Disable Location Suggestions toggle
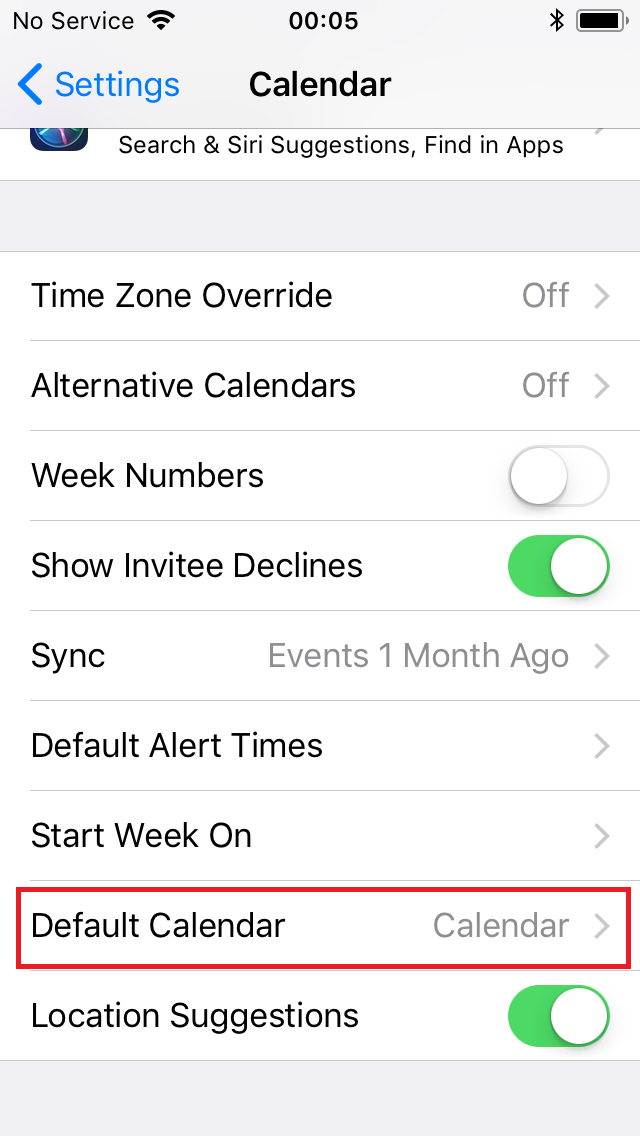This screenshot has width=640, height=1136. click(x=558, y=1016)
